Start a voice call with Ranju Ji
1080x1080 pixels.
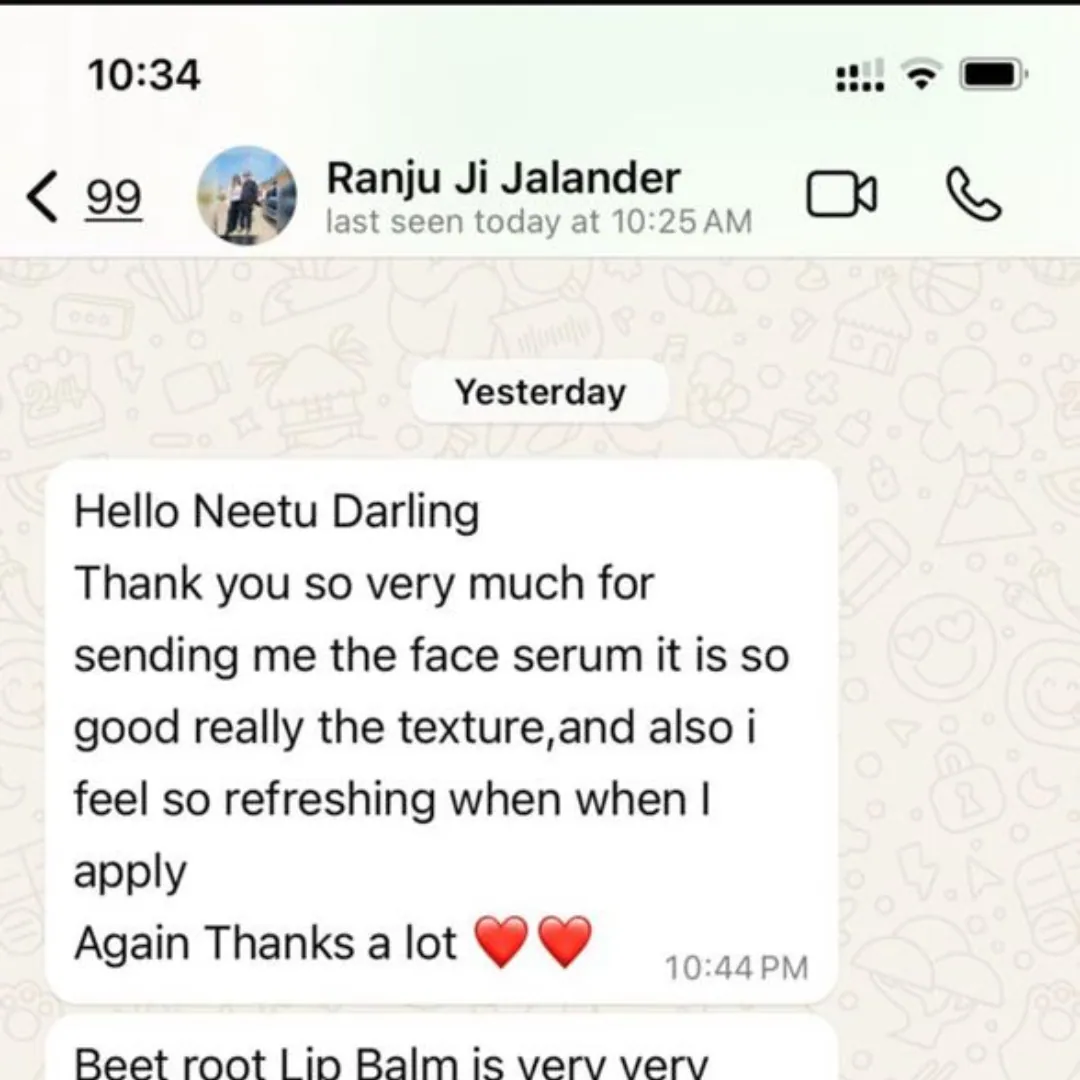click(x=973, y=195)
